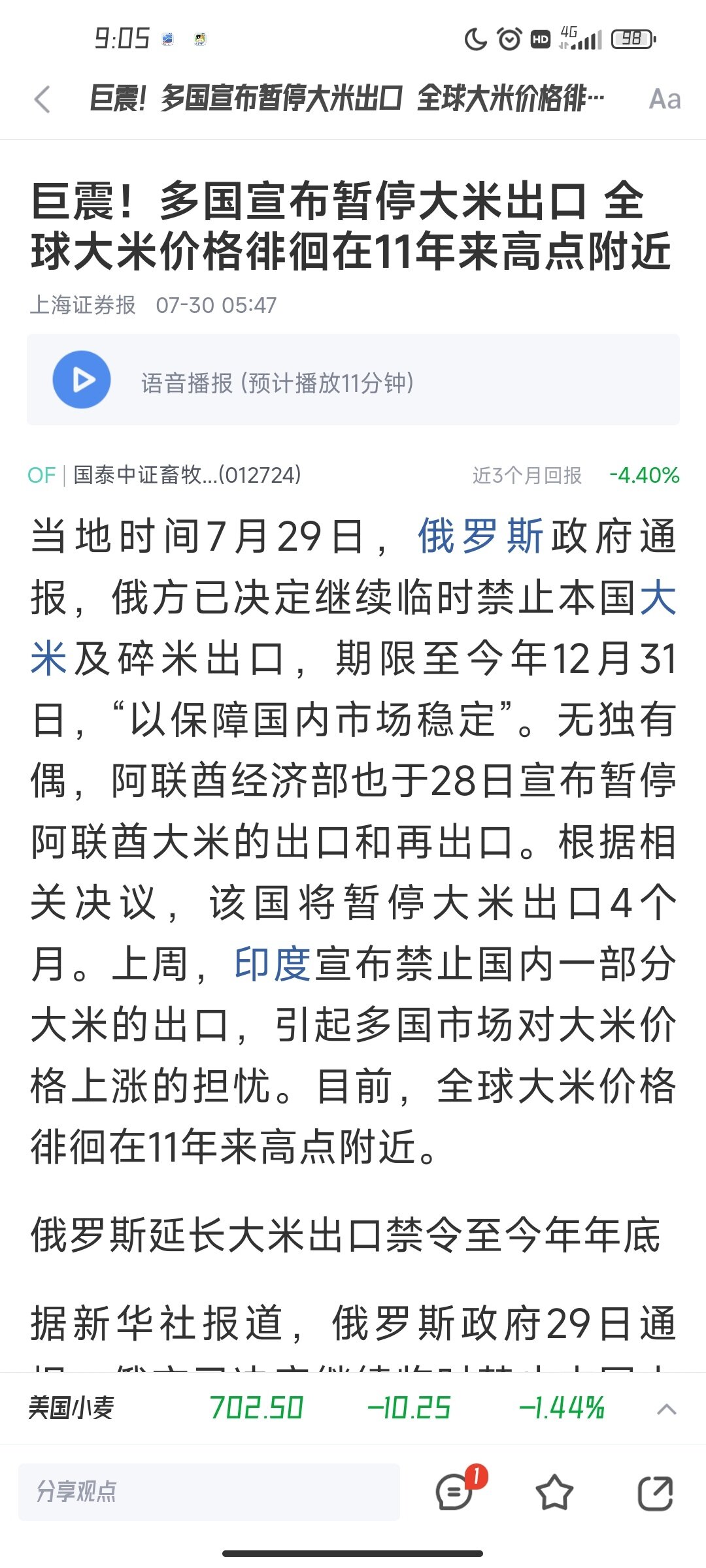This screenshot has height=1568, width=706.
Task: Go back from the article
Action: pos(42,99)
